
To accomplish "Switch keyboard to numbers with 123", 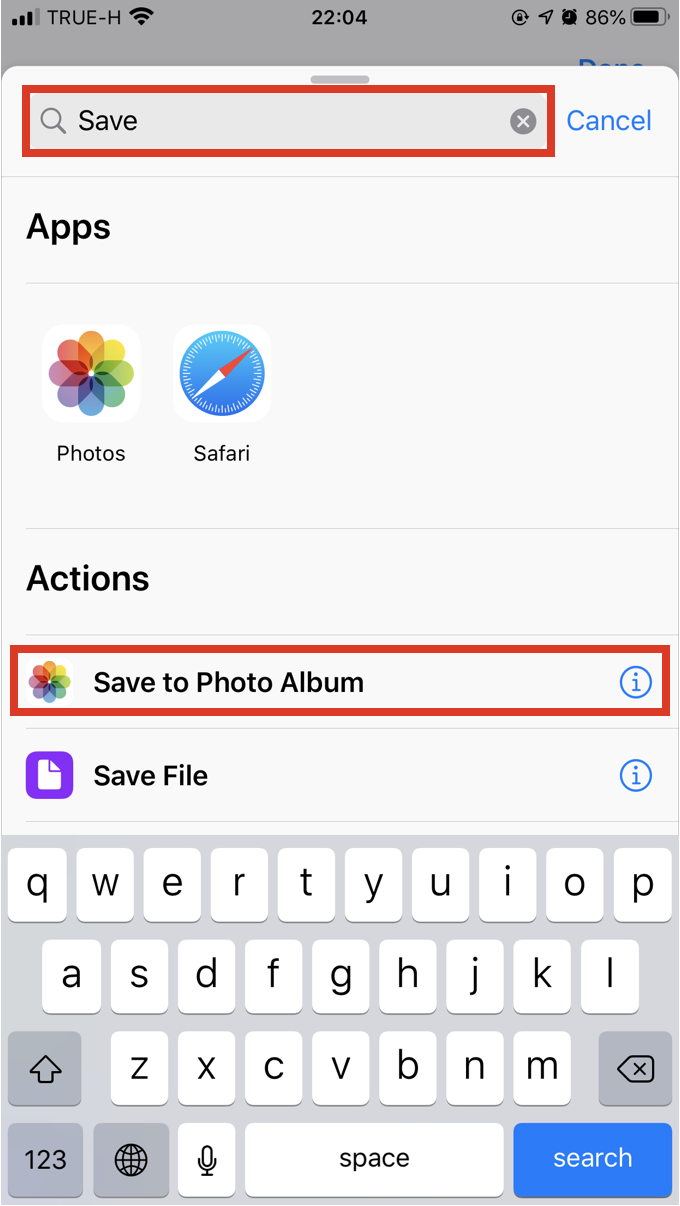I will [45, 1159].
